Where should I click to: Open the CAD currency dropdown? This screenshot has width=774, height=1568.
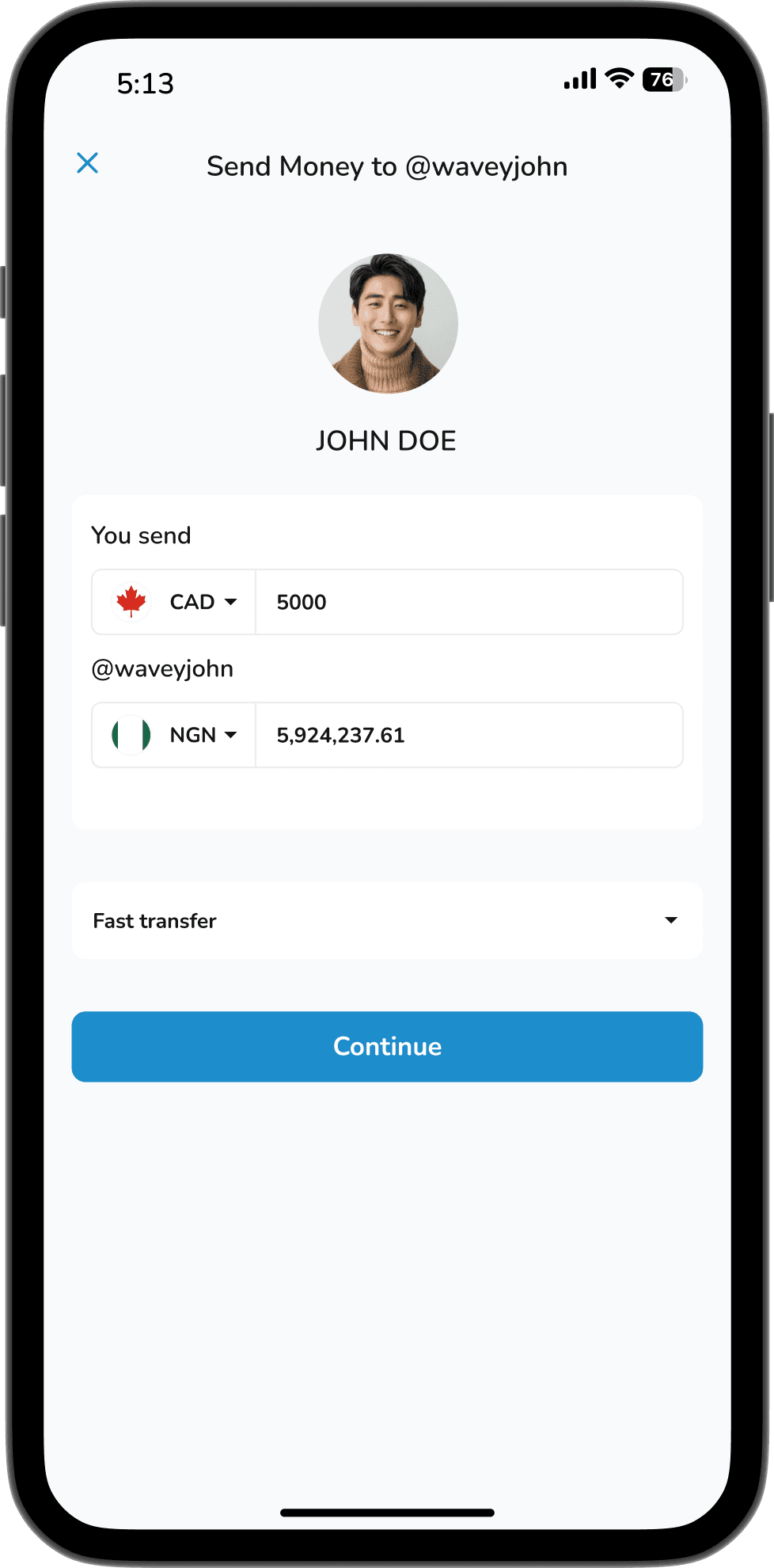tap(175, 602)
